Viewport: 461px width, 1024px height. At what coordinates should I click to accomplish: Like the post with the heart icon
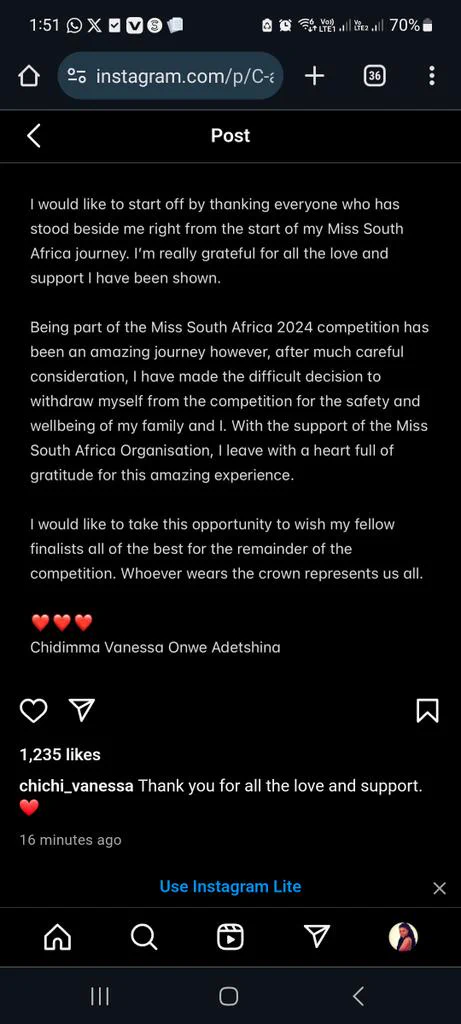tap(33, 711)
